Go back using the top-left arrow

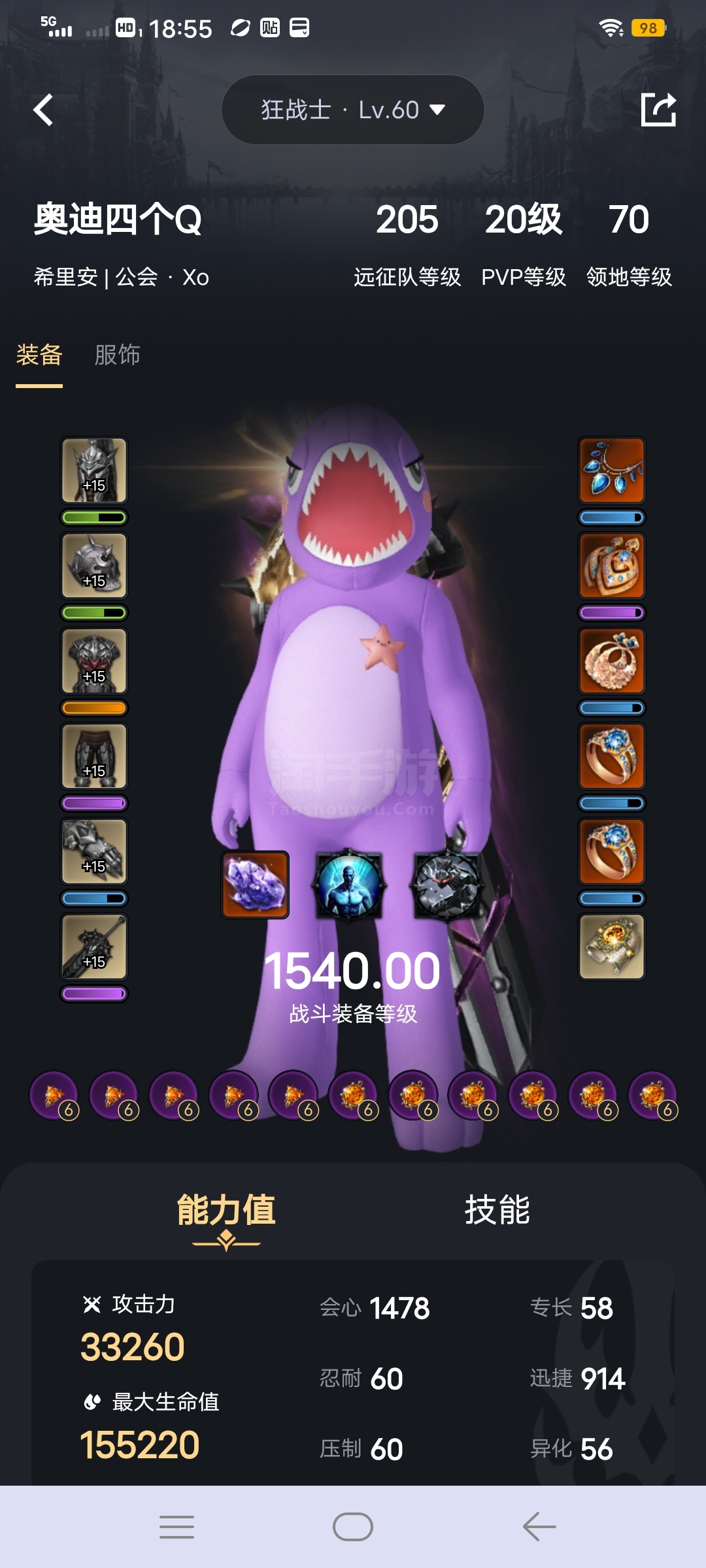pos(43,110)
